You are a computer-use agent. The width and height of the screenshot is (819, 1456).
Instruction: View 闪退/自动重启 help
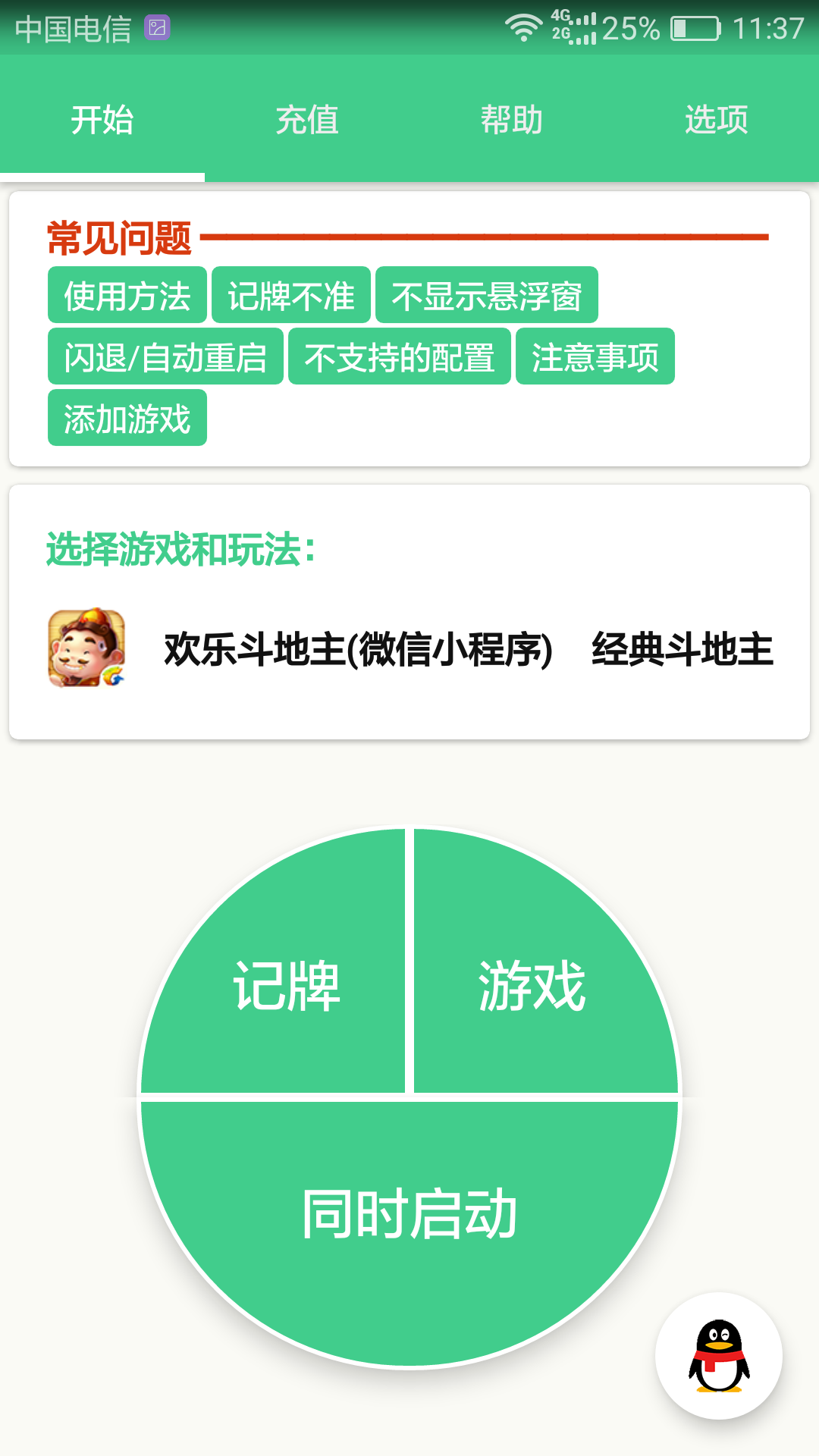(165, 357)
